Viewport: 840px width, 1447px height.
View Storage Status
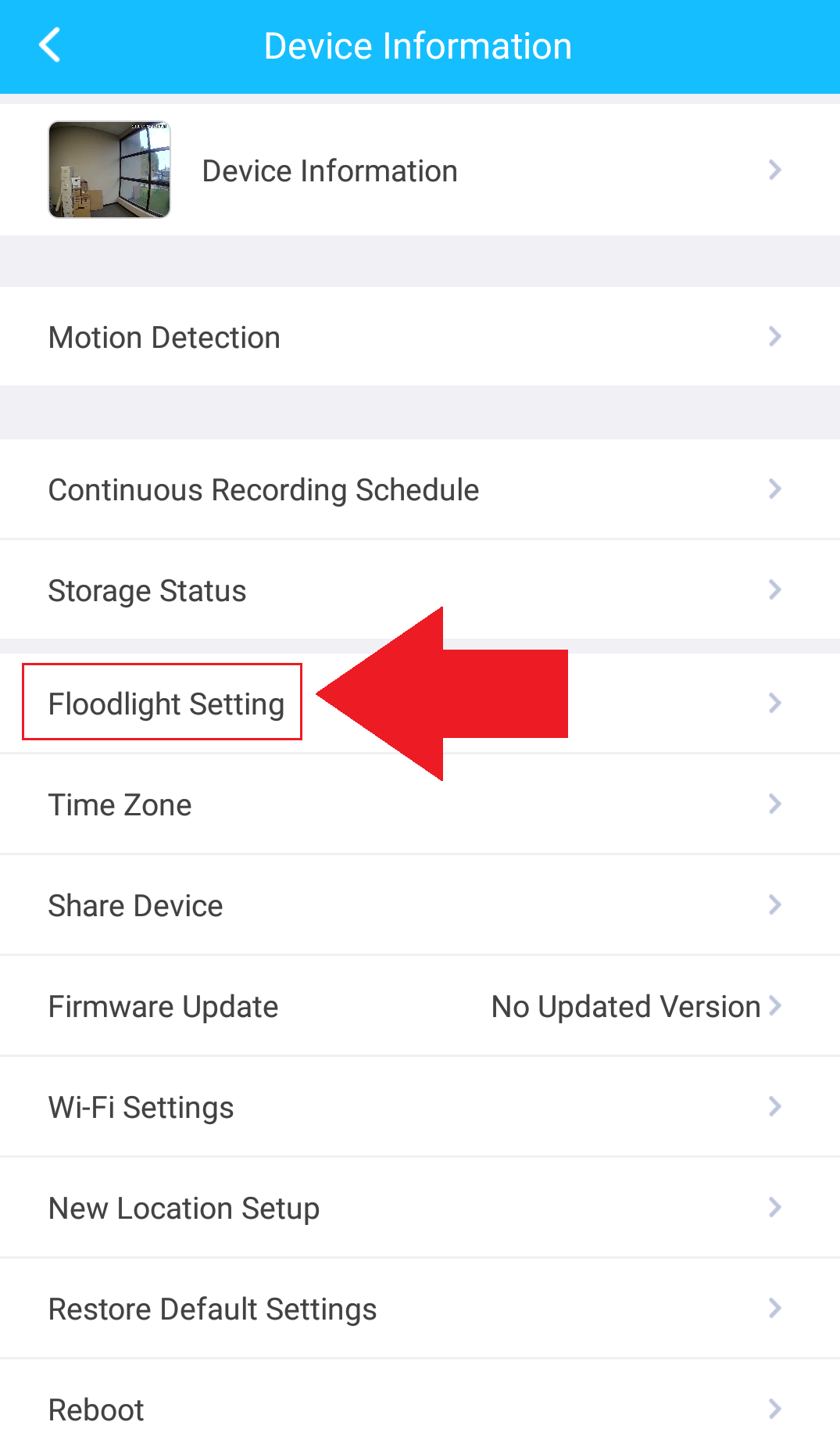click(x=420, y=590)
